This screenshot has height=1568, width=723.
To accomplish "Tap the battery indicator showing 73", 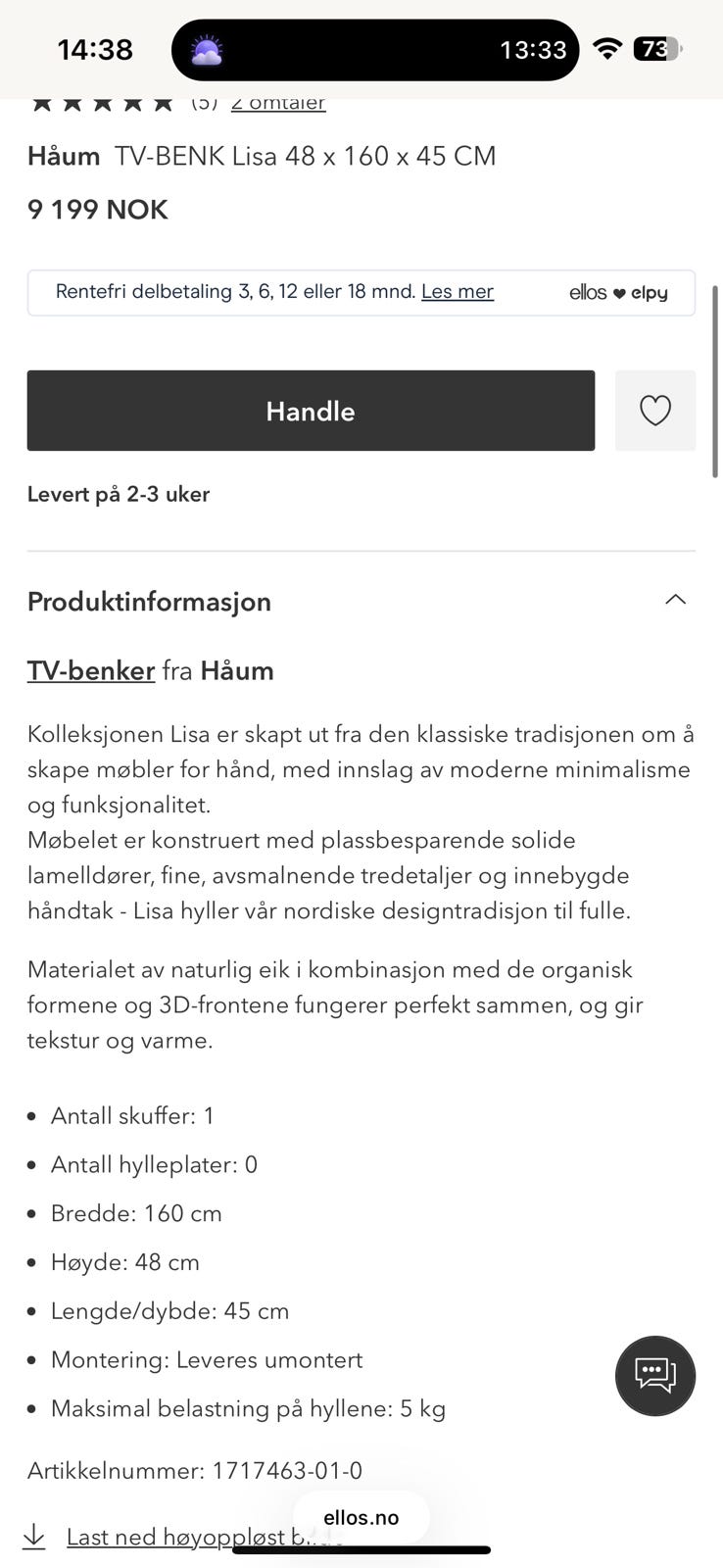I will click(x=654, y=48).
